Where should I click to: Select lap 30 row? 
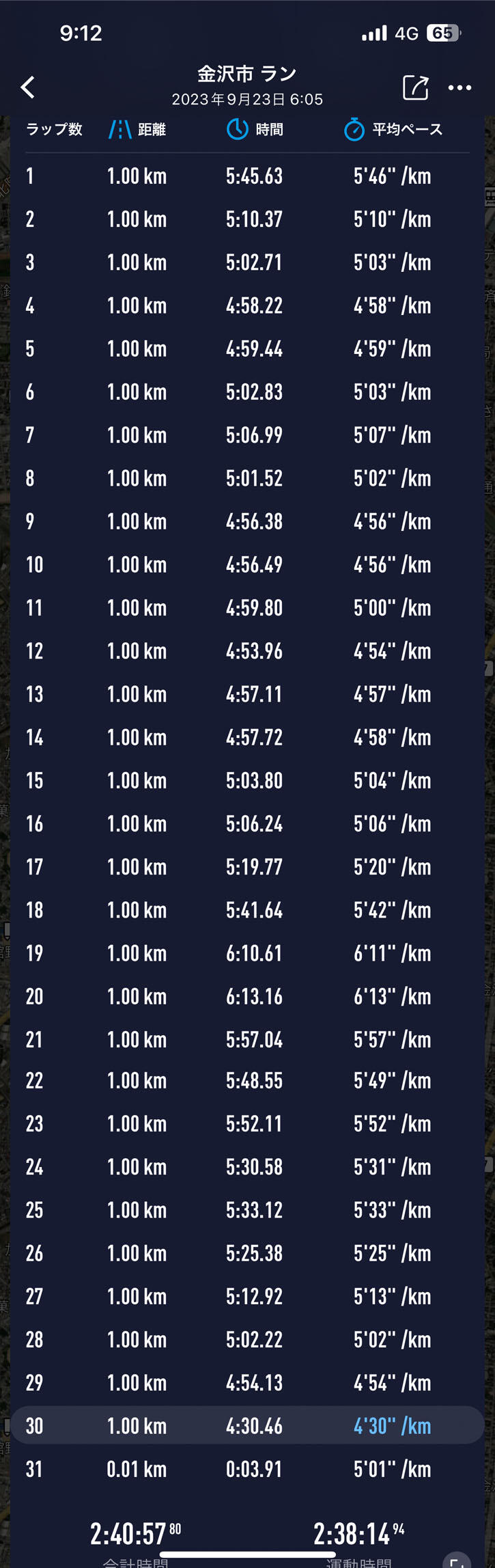[247, 1426]
